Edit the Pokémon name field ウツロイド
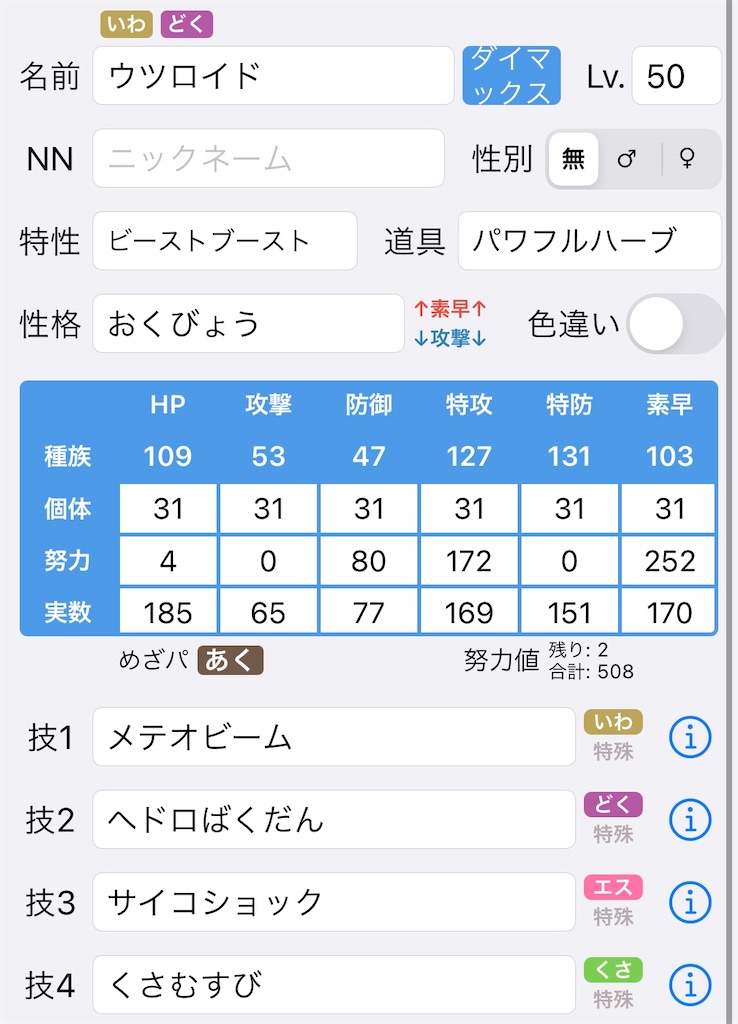 (273, 76)
